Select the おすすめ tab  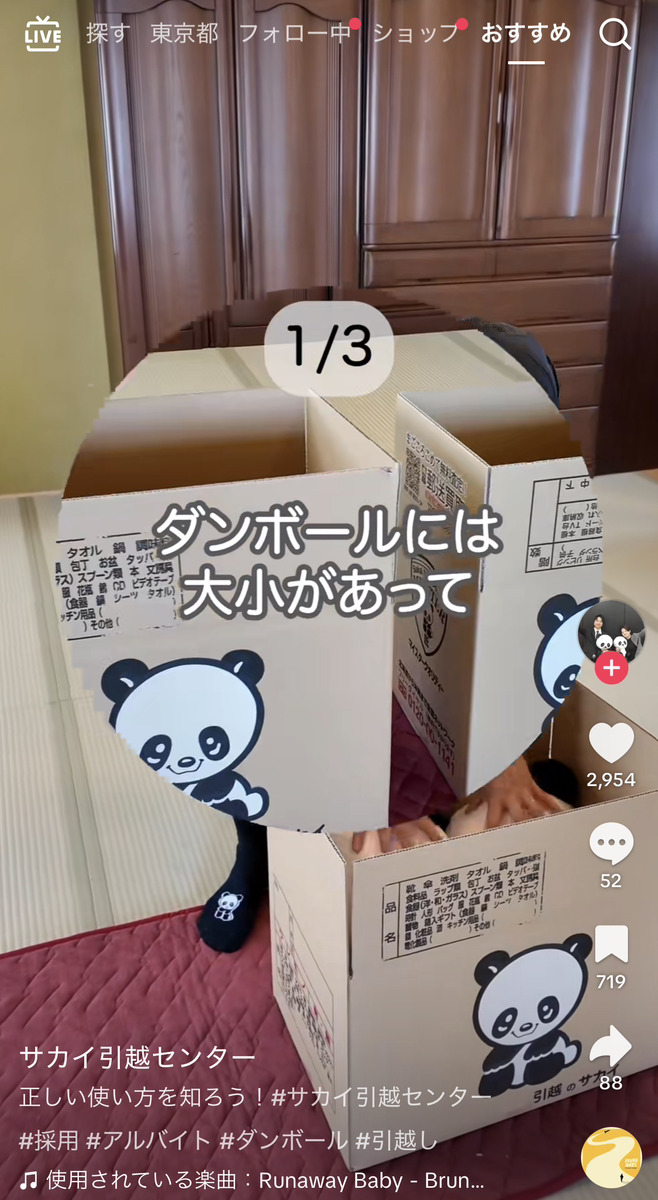click(526, 34)
